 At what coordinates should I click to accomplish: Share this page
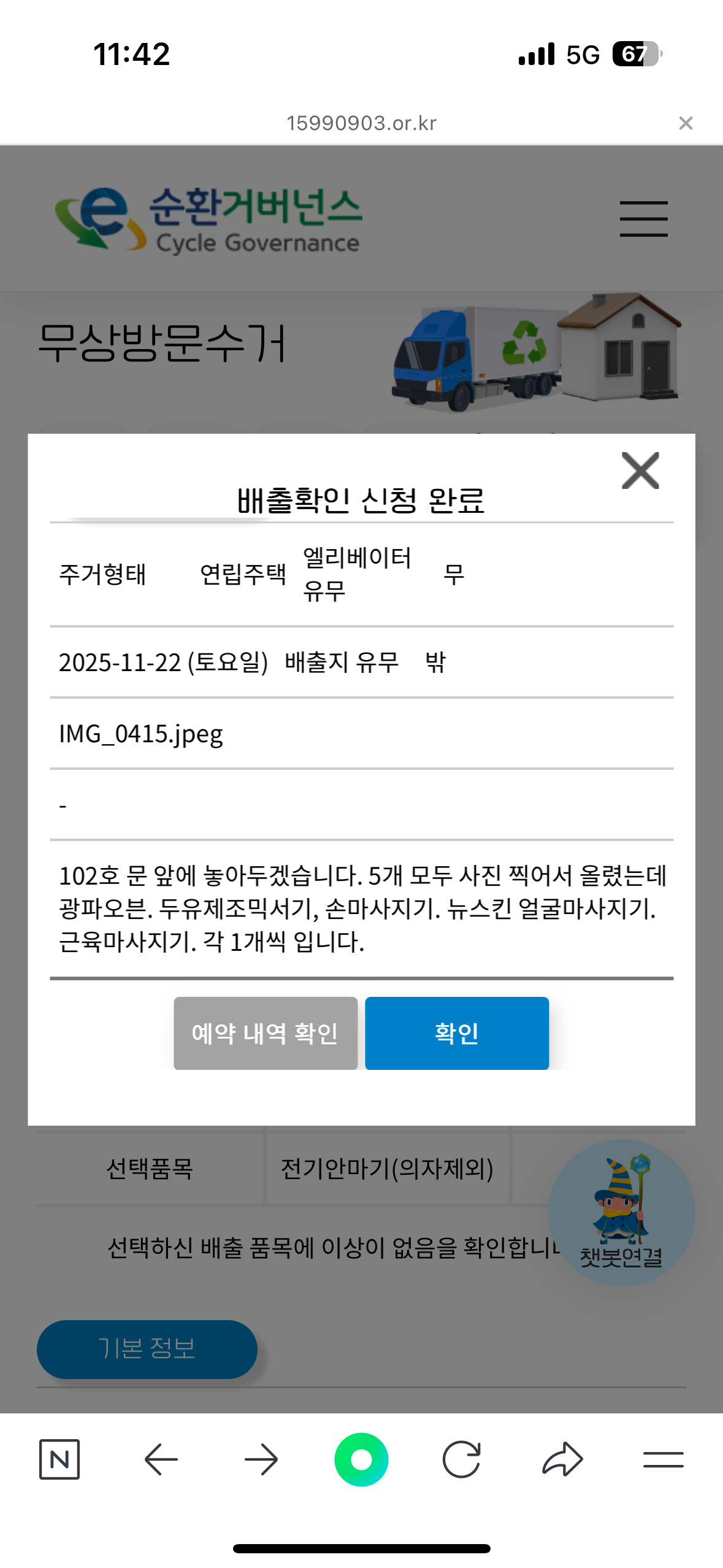(562, 1459)
